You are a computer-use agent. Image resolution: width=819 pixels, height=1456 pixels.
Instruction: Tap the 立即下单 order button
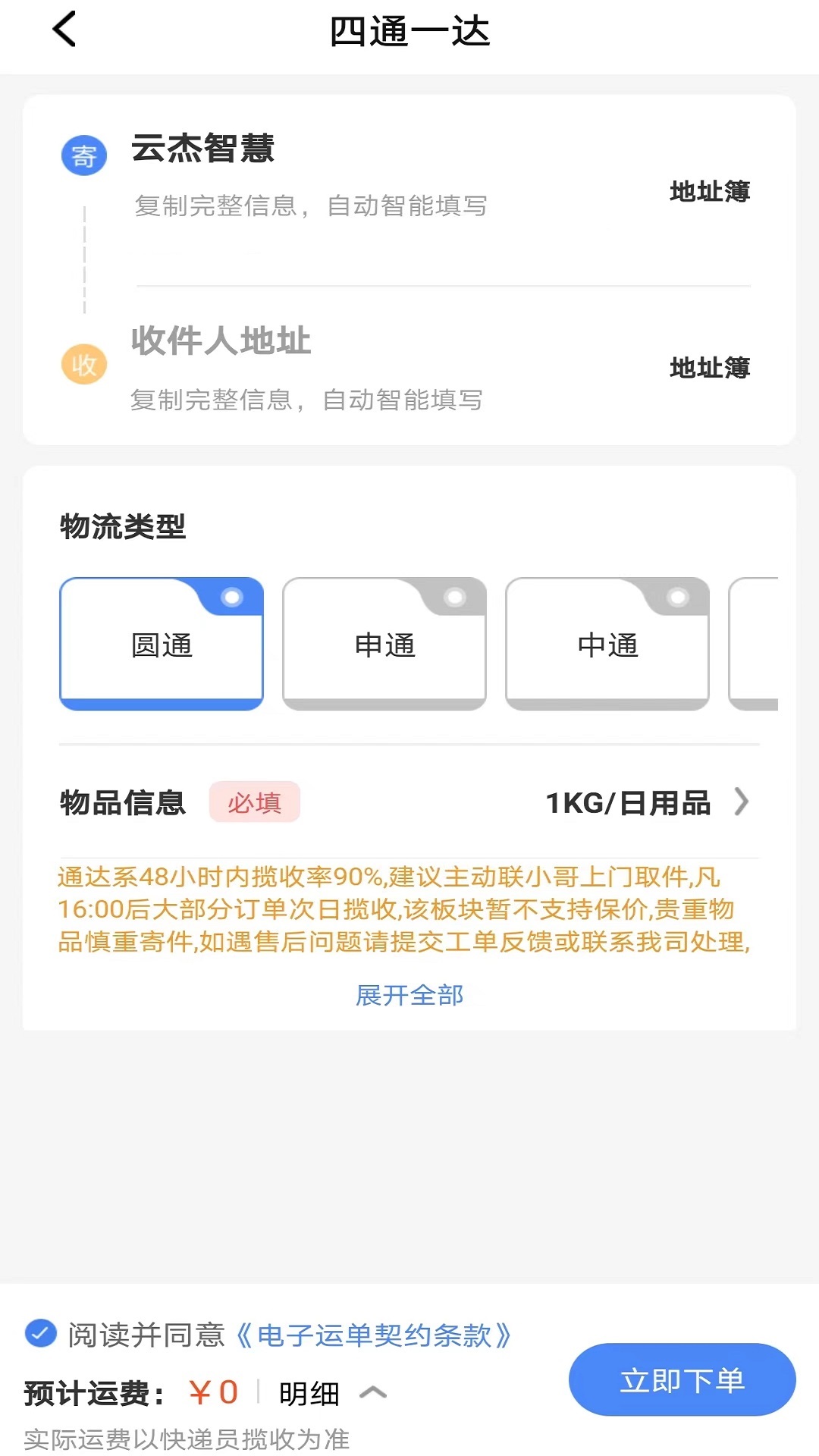click(x=680, y=1380)
